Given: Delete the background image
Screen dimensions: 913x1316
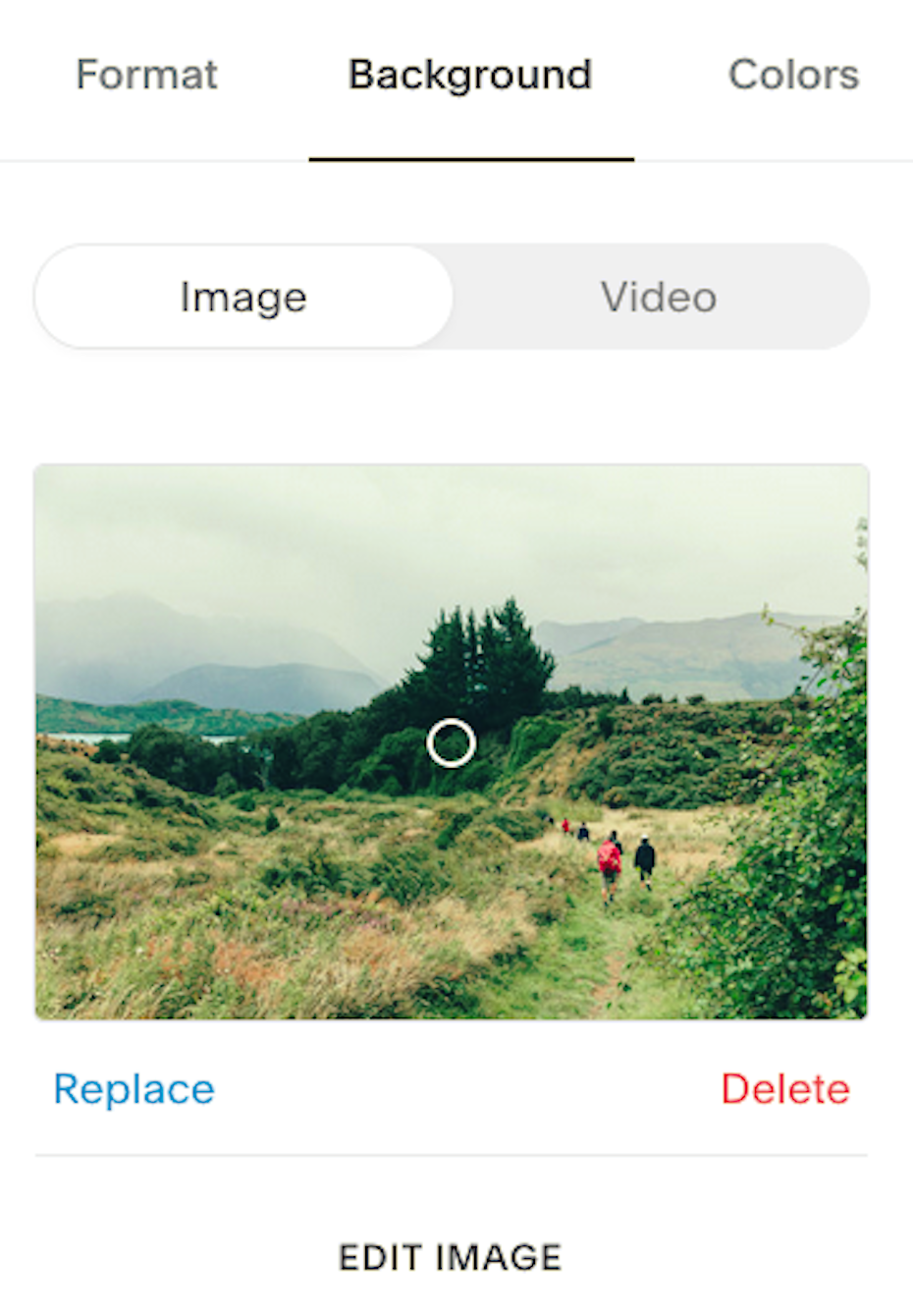Looking at the screenshot, I should (784, 1089).
